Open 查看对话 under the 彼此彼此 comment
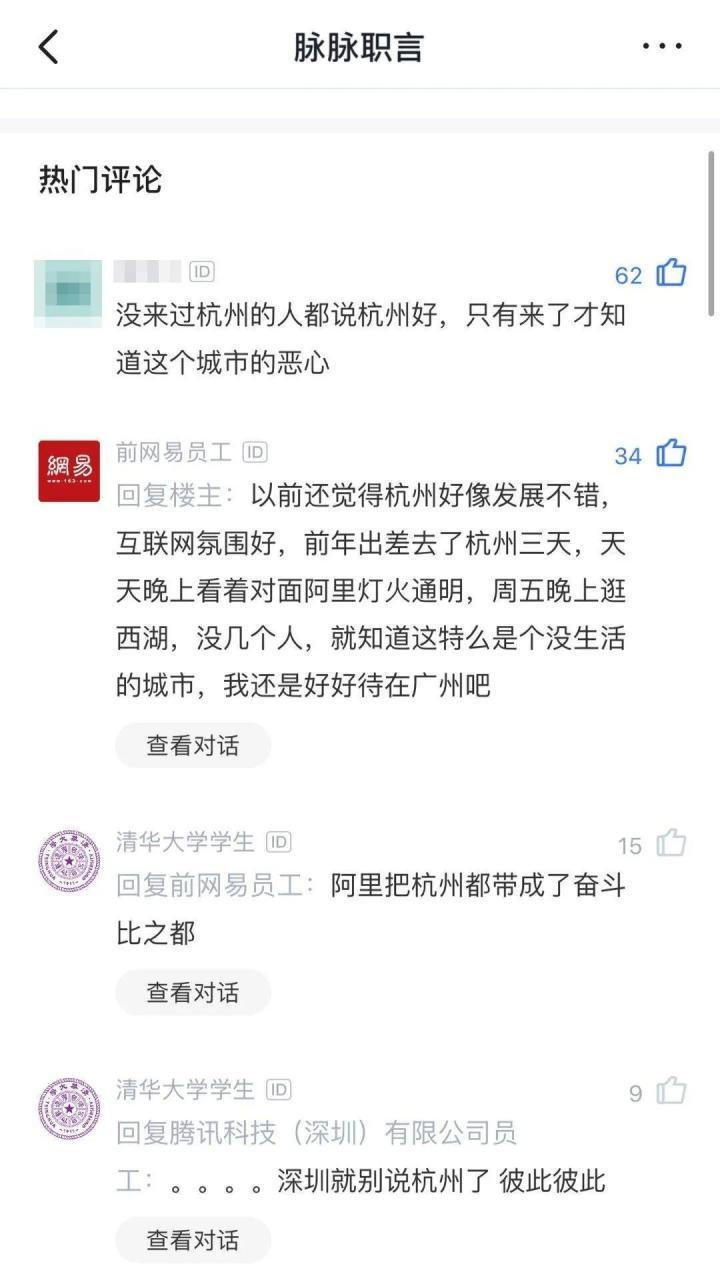The width and height of the screenshot is (720, 1288). point(193,1240)
